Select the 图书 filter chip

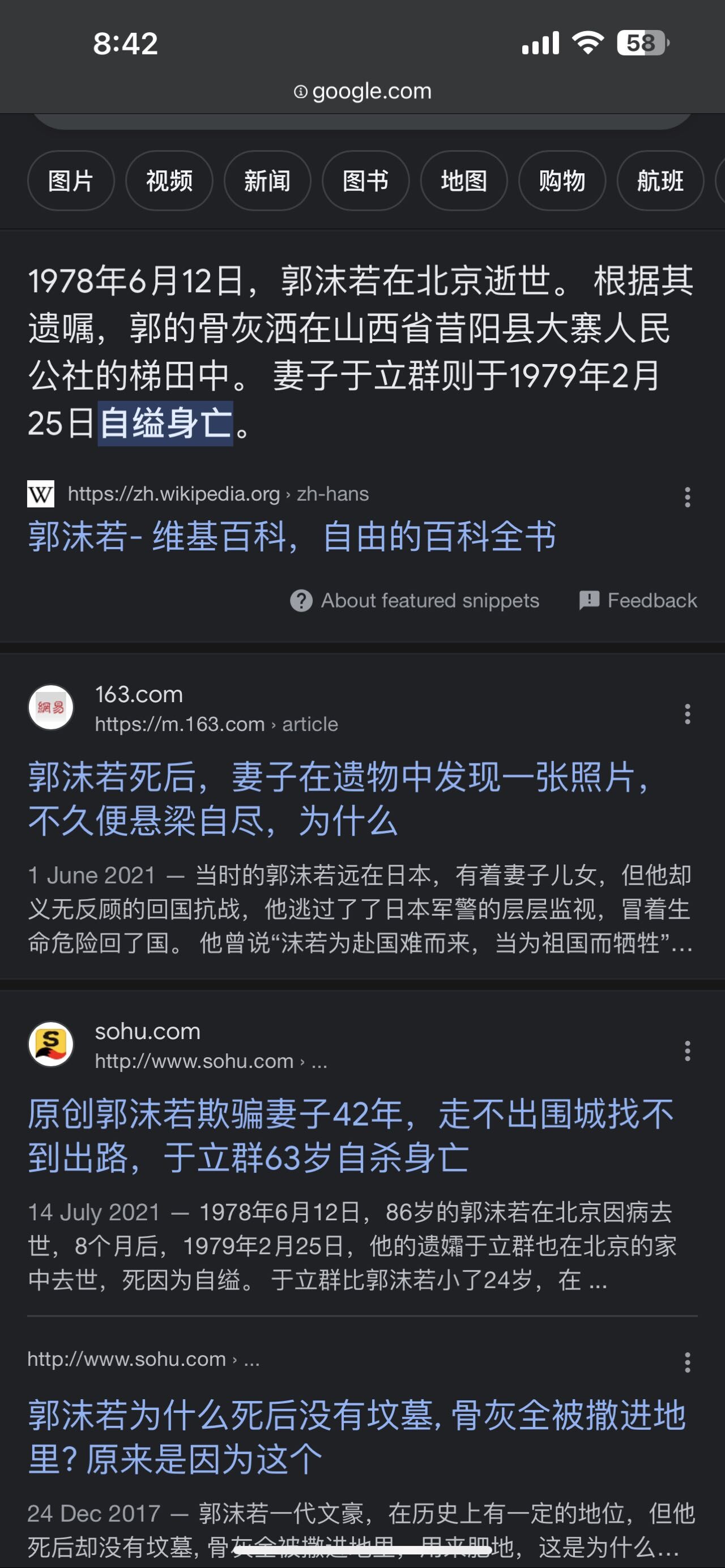tap(365, 181)
